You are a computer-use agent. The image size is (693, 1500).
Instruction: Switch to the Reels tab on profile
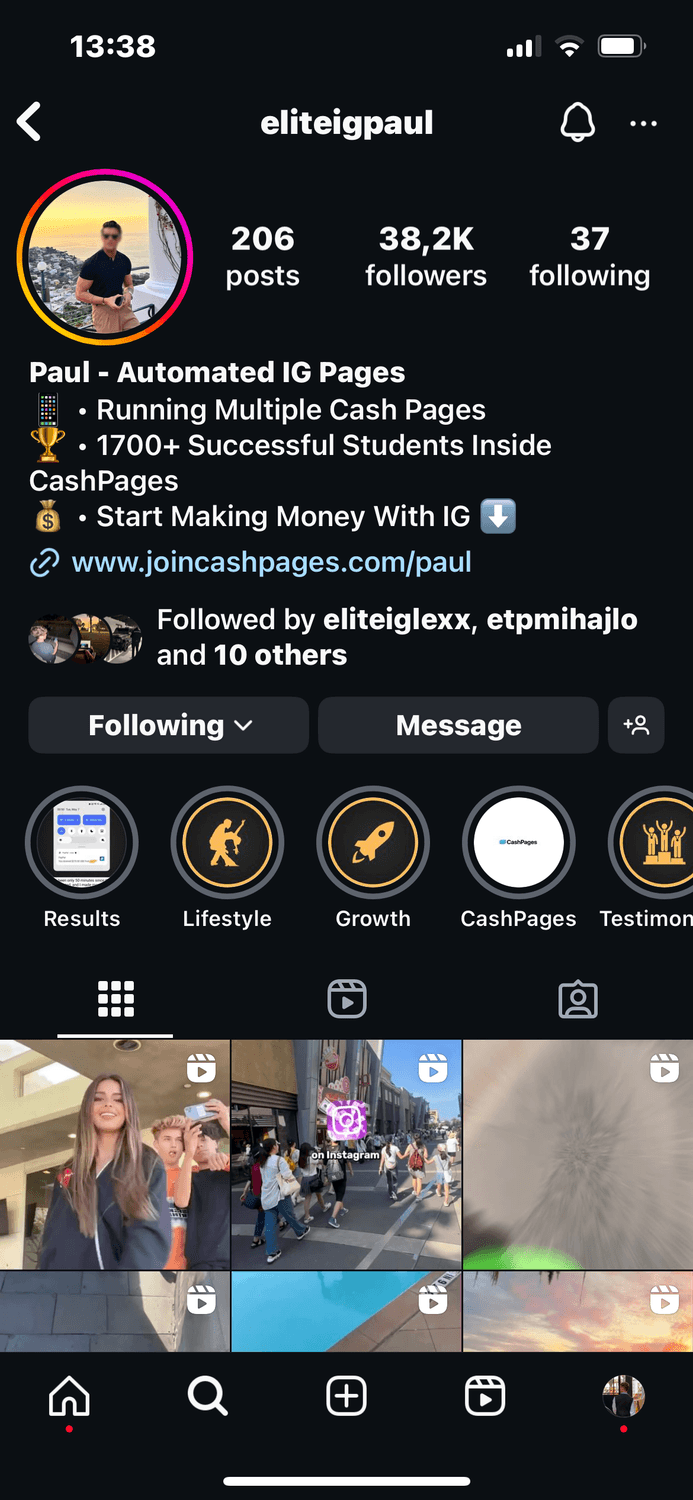point(347,999)
